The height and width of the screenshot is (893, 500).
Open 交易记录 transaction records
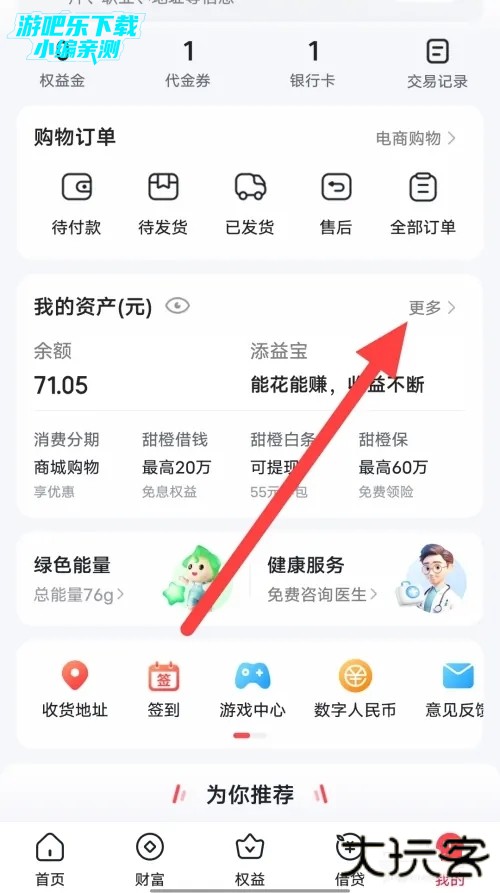[437, 64]
